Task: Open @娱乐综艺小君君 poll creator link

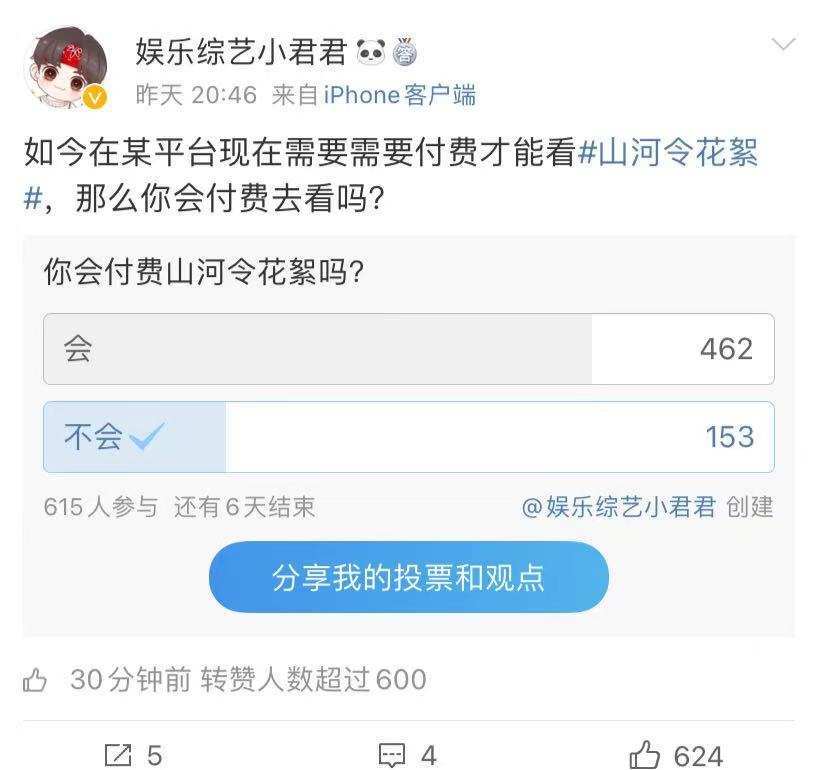Action: tap(619, 507)
